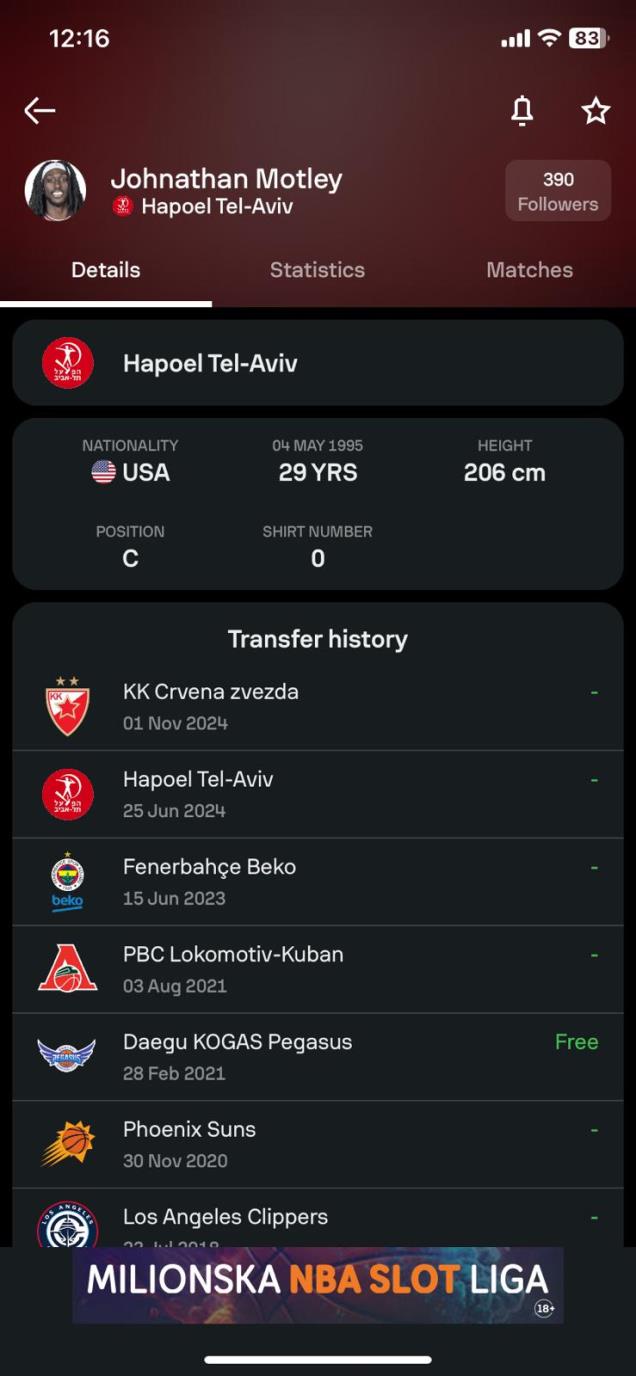Select the Details tab
The height and width of the screenshot is (1376, 636).
(x=106, y=270)
